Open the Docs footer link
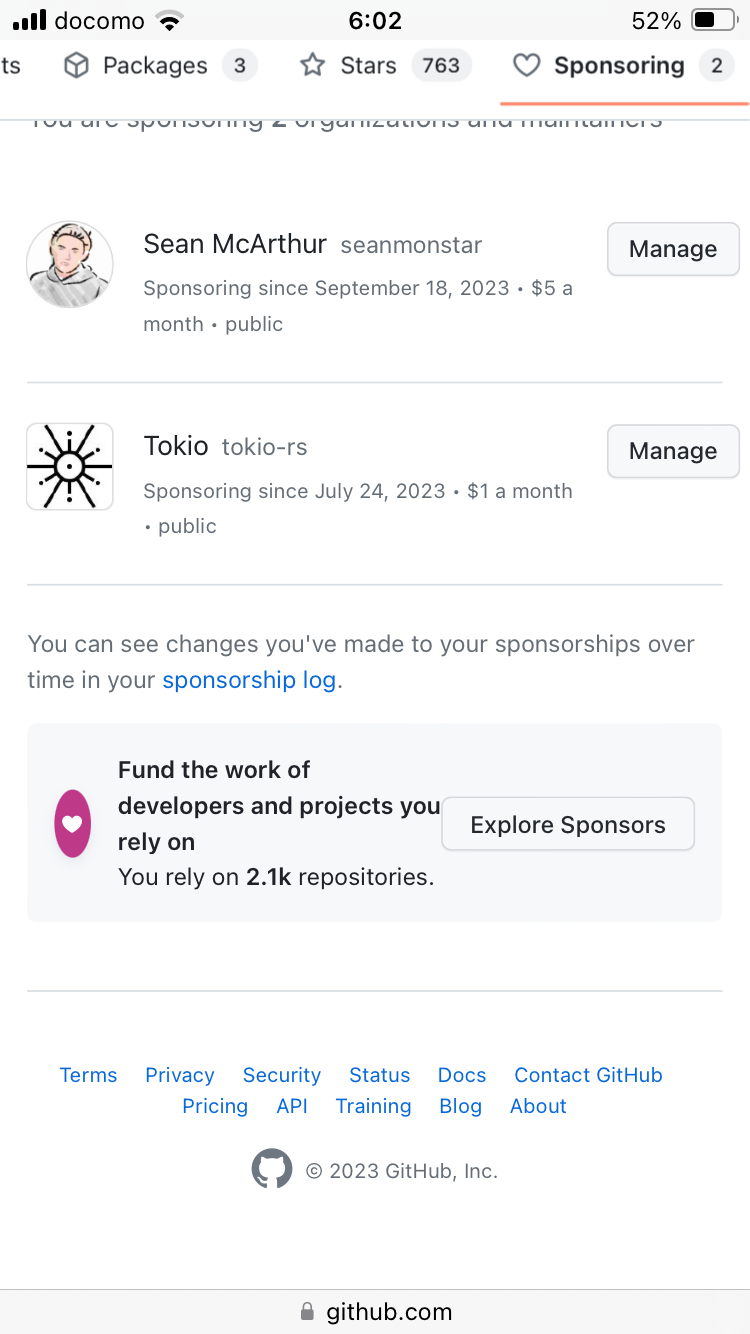Screen dimensions: 750x1334 point(462,1075)
